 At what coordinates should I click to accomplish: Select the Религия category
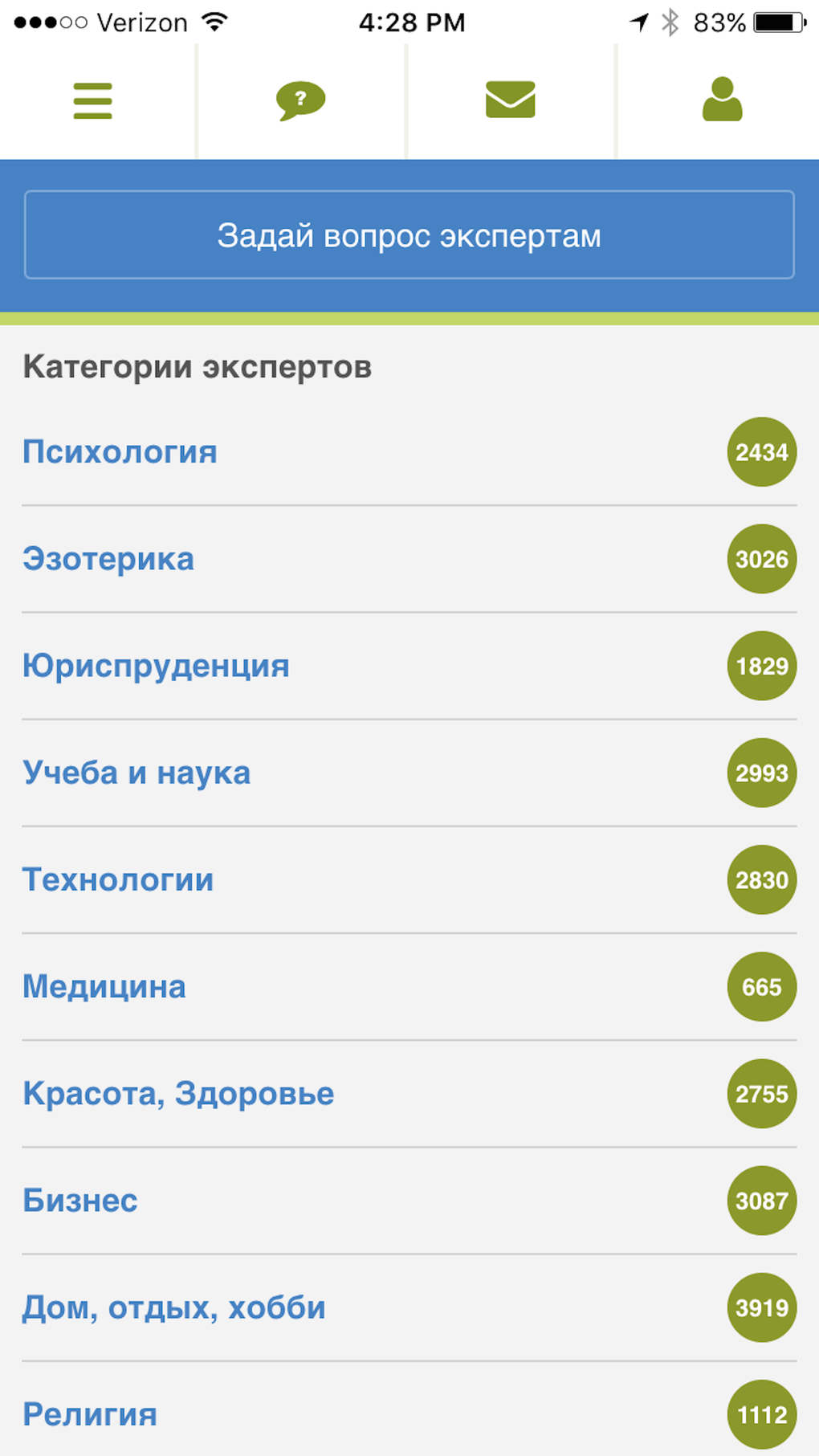pyautogui.click(x=90, y=1414)
